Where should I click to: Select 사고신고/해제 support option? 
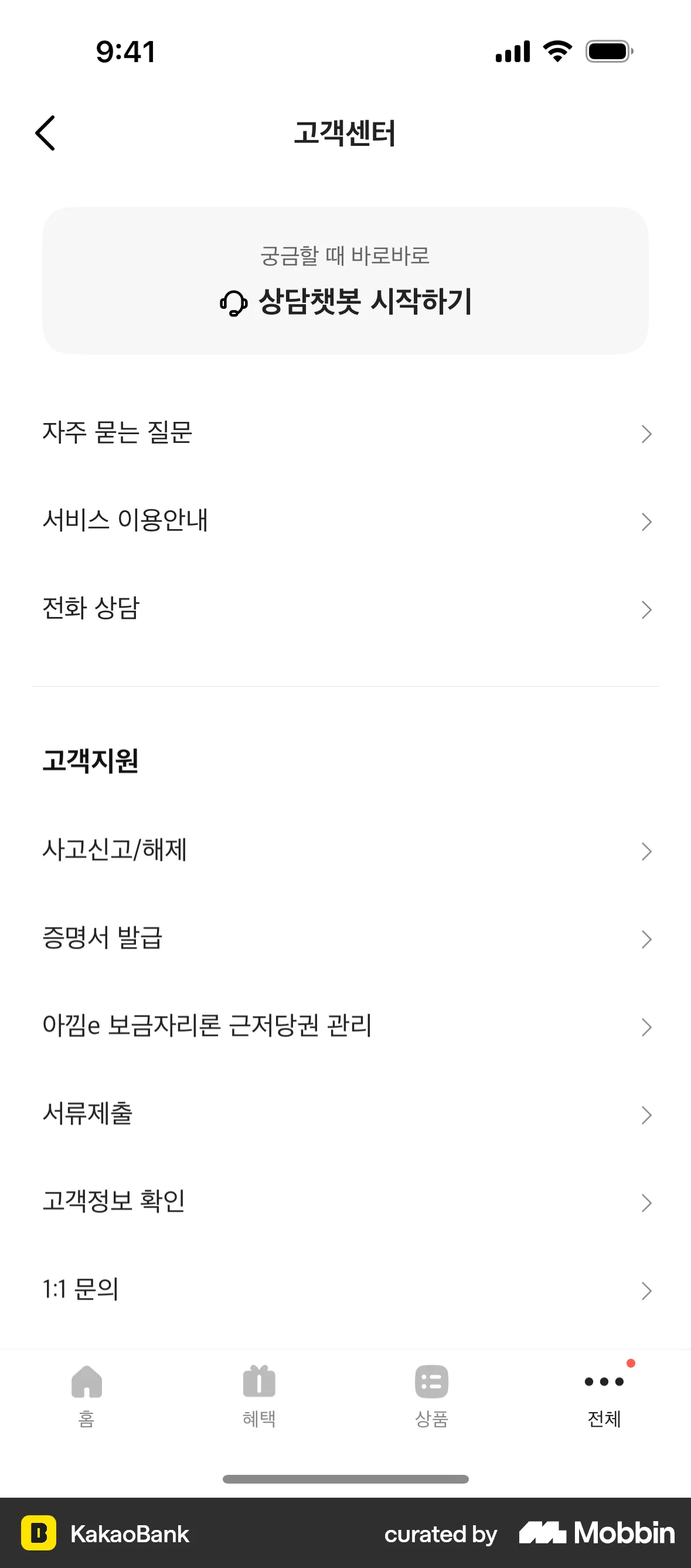345,851
